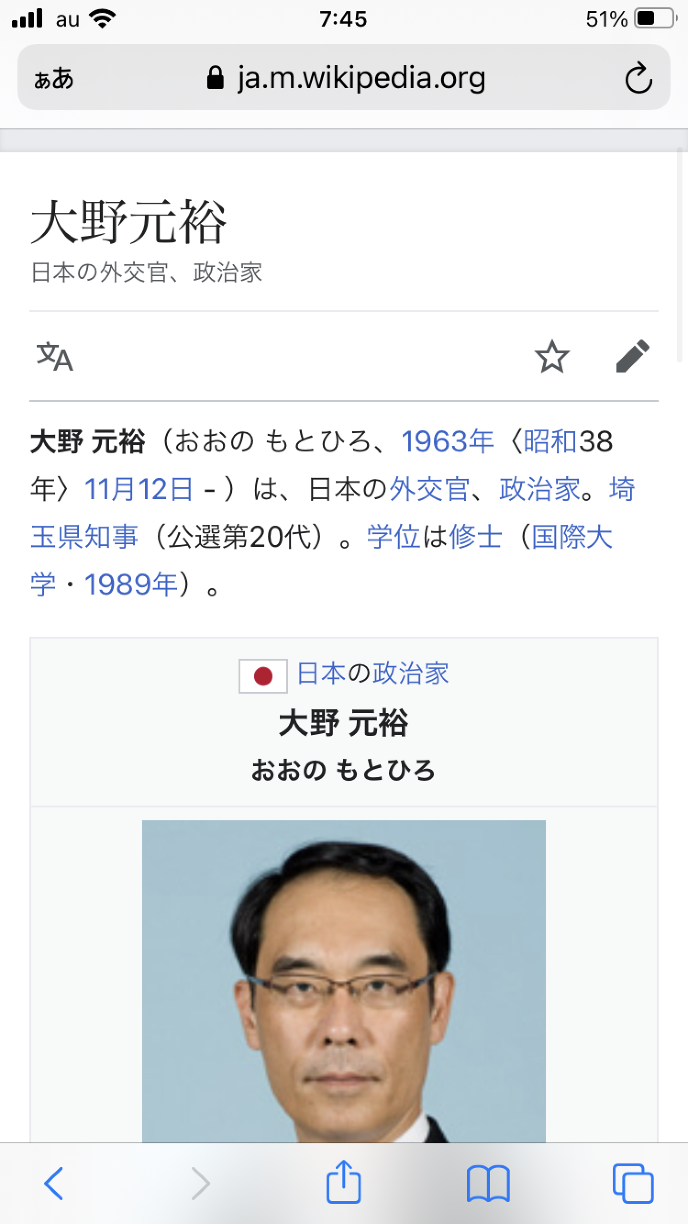The height and width of the screenshot is (1224, 688).
Task: Edit the article with pencil icon
Action: [x=632, y=356]
